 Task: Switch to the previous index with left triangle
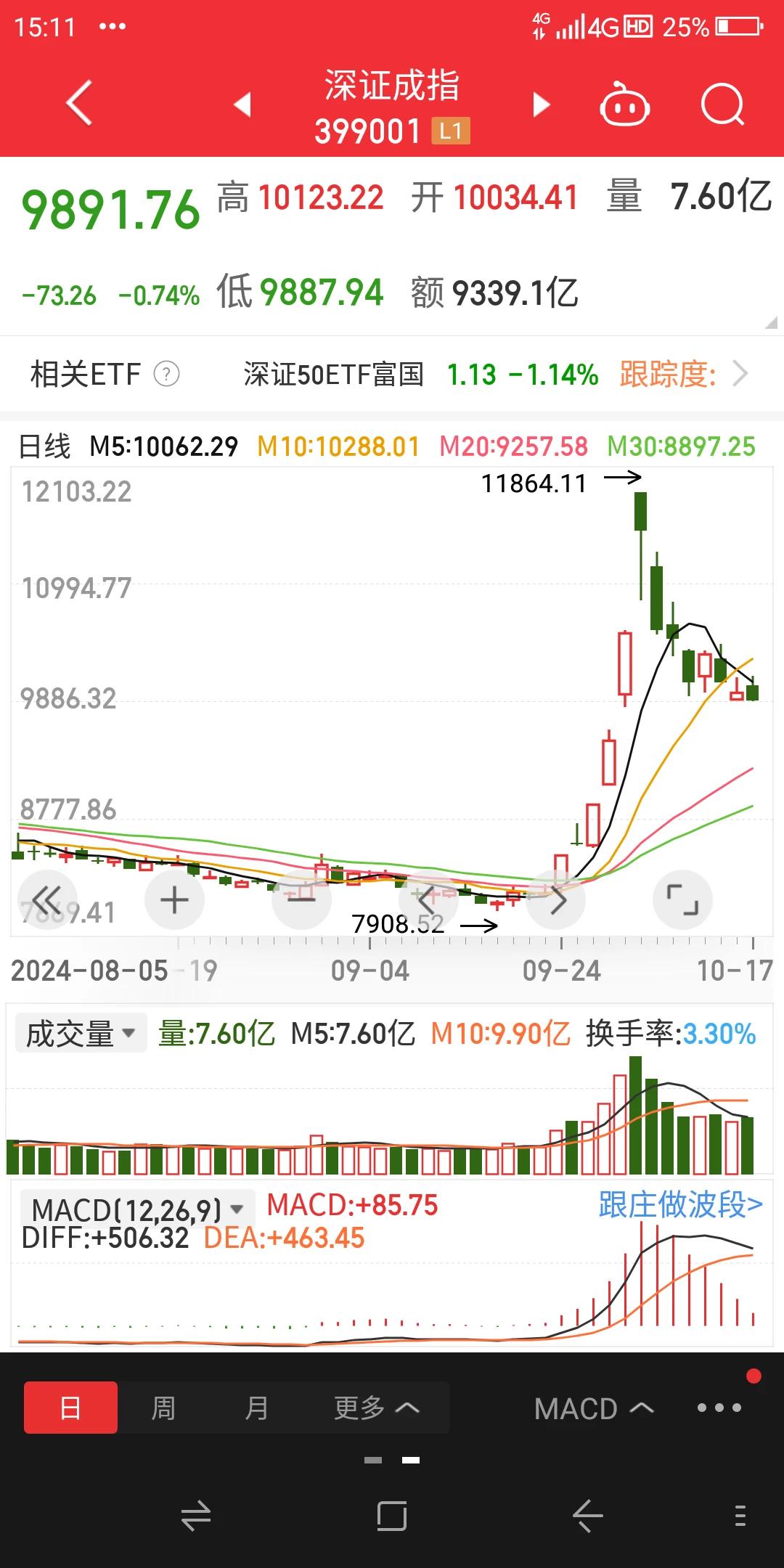(x=242, y=104)
